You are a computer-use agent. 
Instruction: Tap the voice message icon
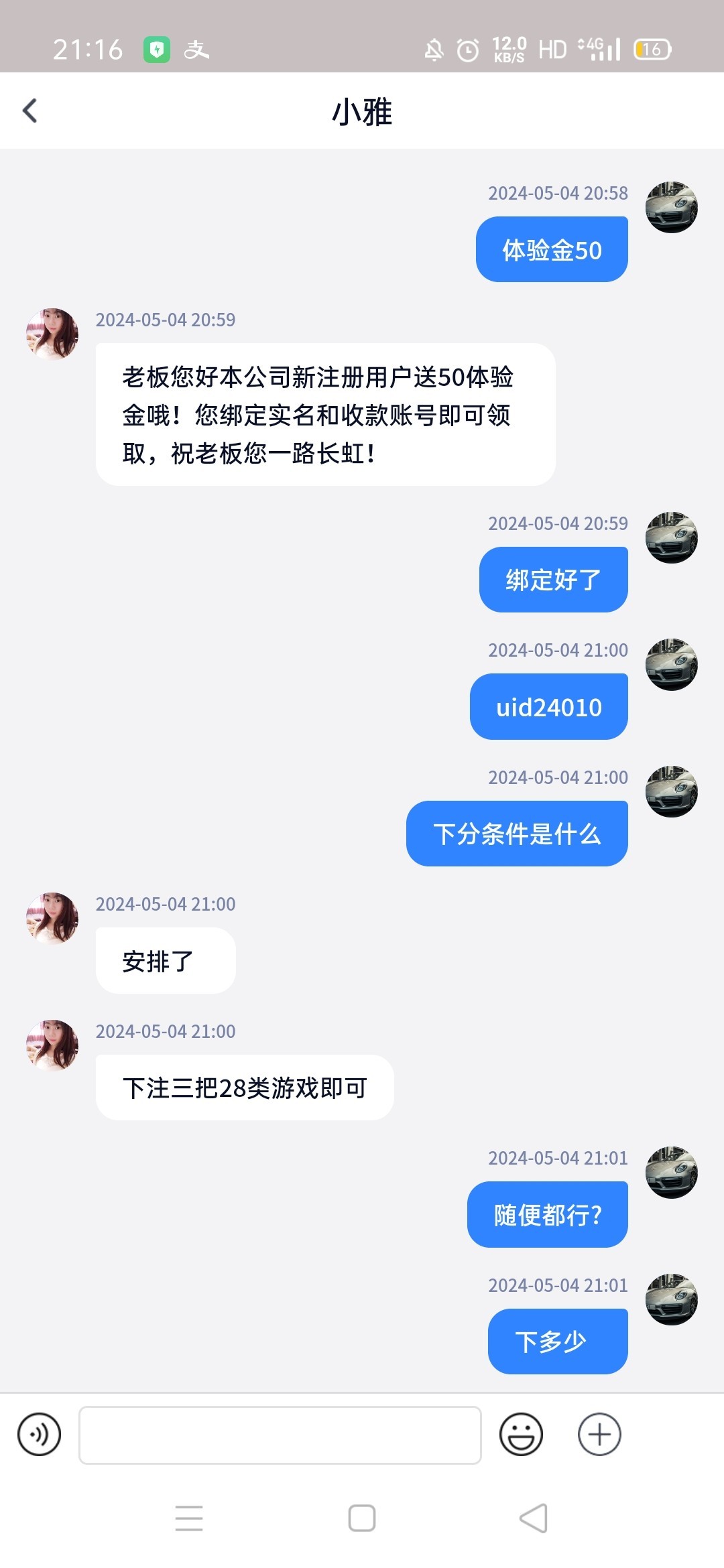tap(39, 1435)
